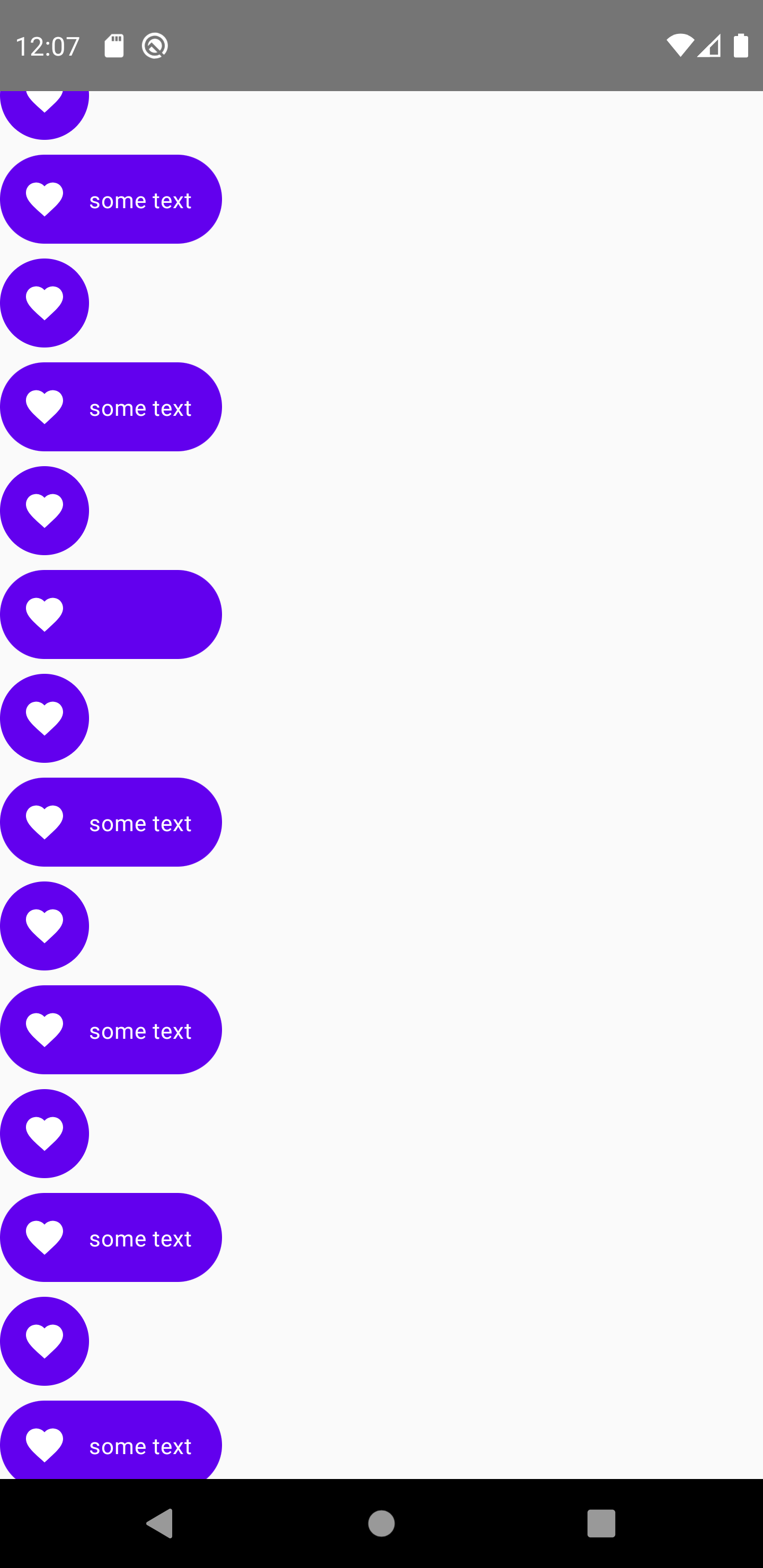The height and width of the screenshot is (1568, 763).
Task: Open recent apps from navigation bar
Action: click(601, 1523)
